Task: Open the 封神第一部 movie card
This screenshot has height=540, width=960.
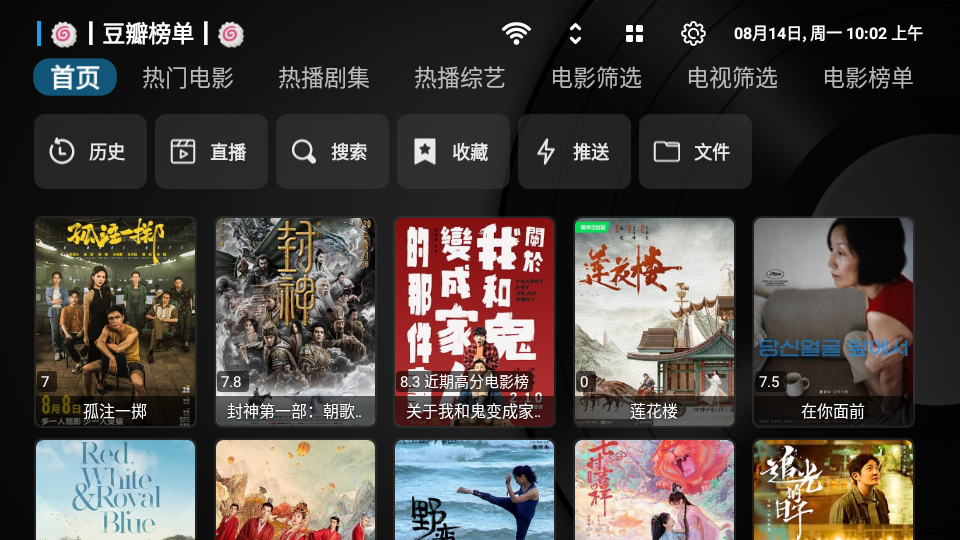Action: click(x=295, y=320)
